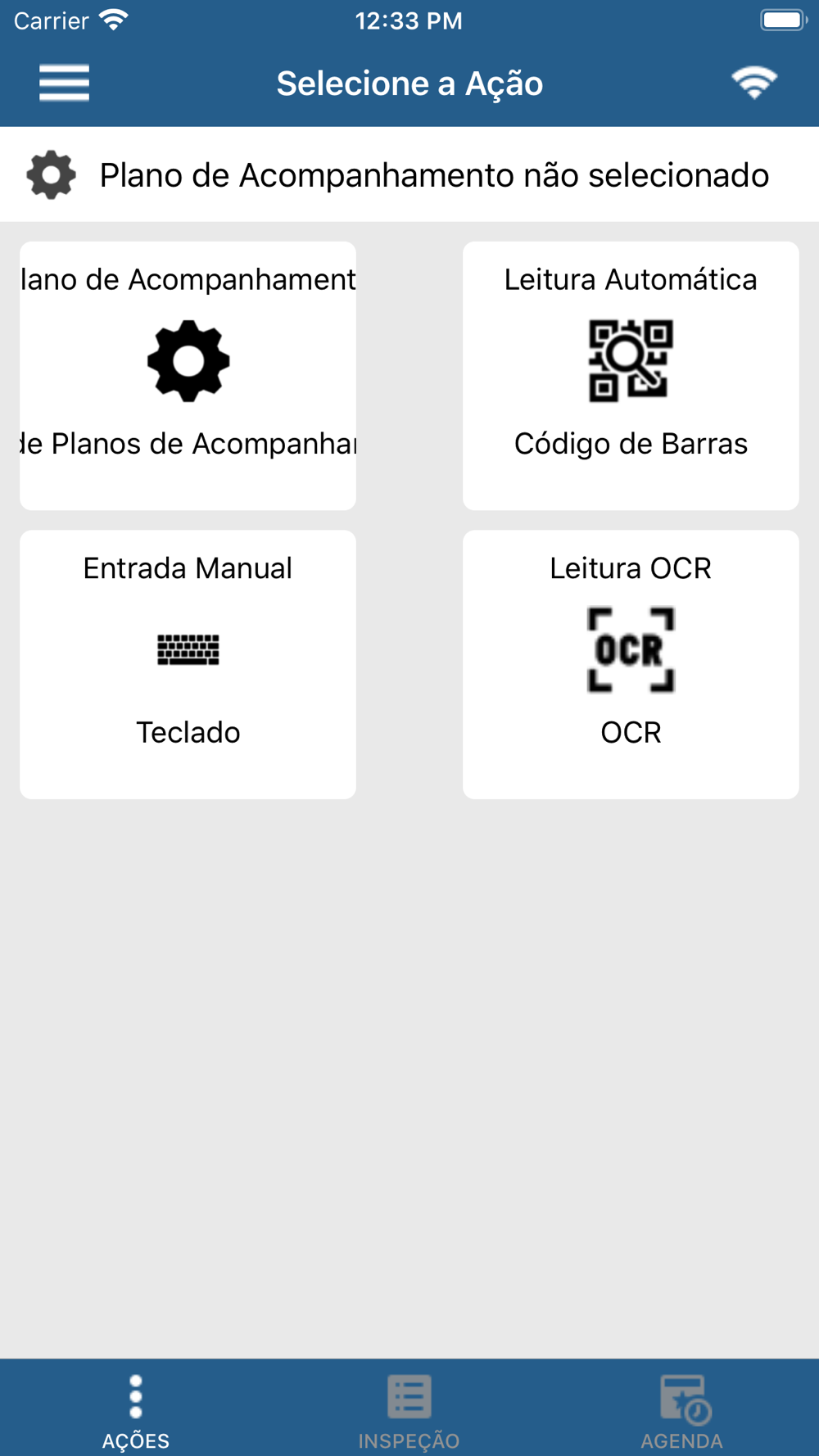The image size is (819, 1456).
Task: Select the Leitura OCR card
Action: click(631, 664)
